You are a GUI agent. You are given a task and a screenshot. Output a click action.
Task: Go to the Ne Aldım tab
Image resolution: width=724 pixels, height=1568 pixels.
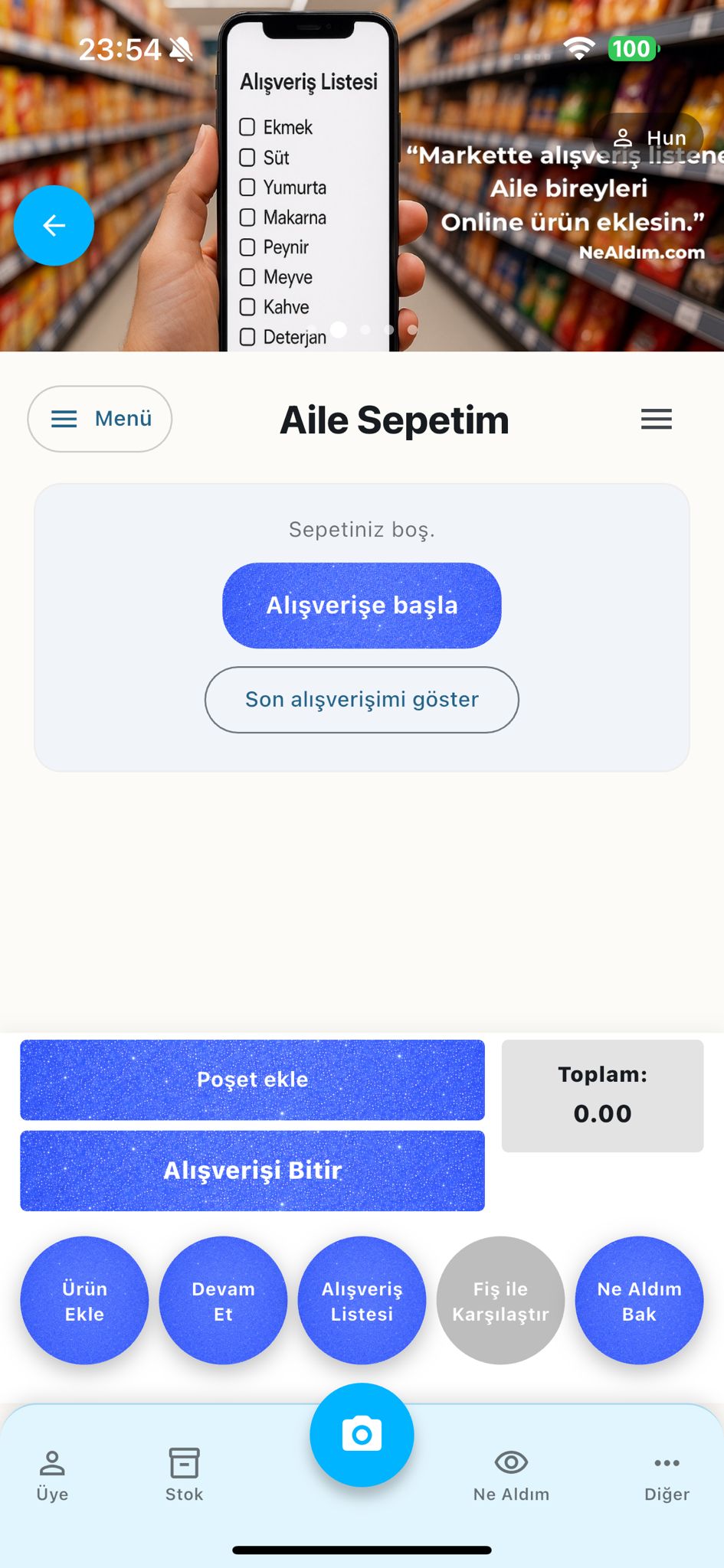[511, 1475]
